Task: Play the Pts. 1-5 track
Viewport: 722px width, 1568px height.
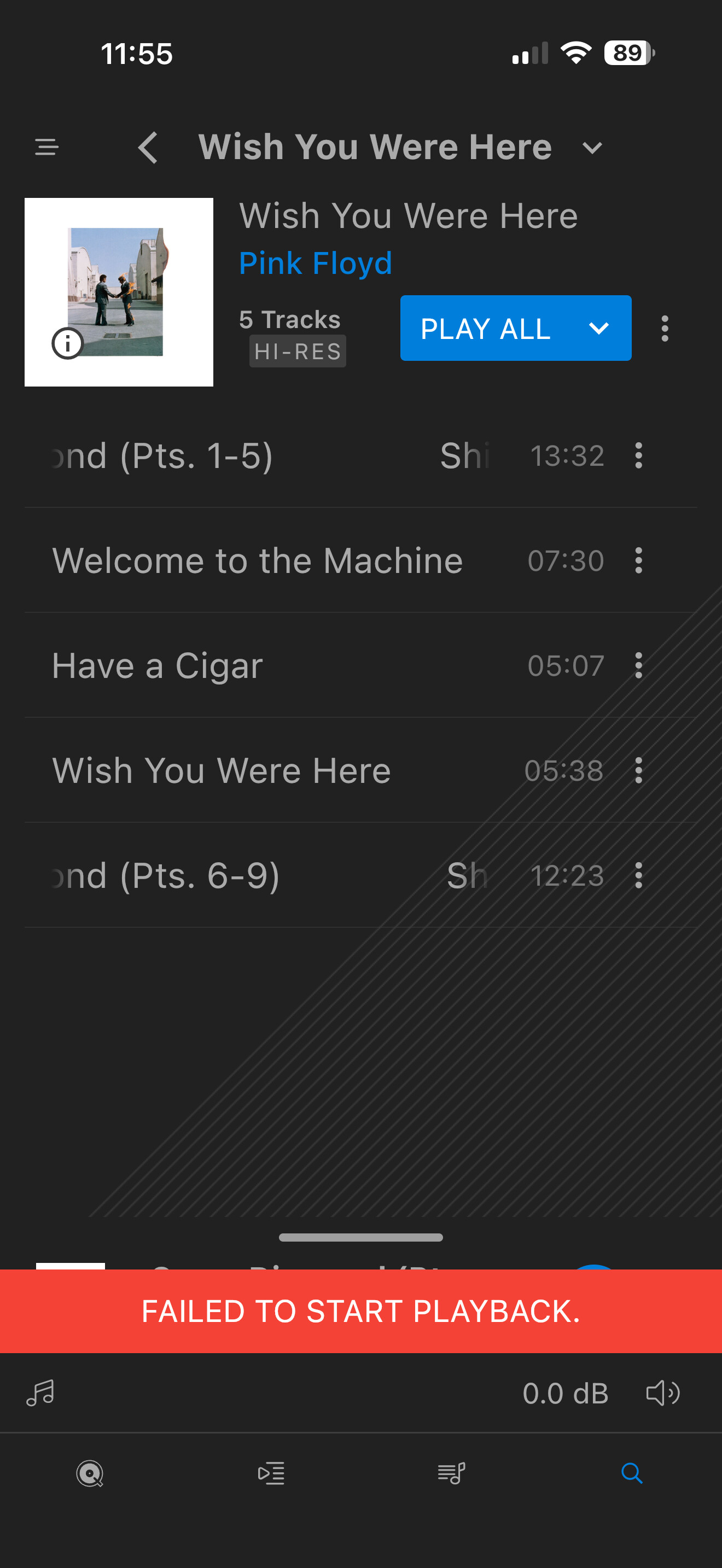Action: [x=243, y=456]
